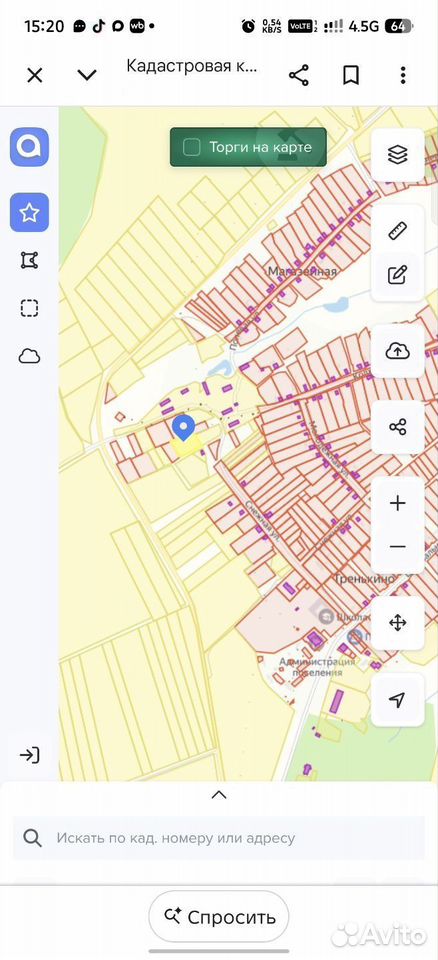Open favorites star in left sidebar
The height and width of the screenshot is (960, 438).
(x=29, y=212)
